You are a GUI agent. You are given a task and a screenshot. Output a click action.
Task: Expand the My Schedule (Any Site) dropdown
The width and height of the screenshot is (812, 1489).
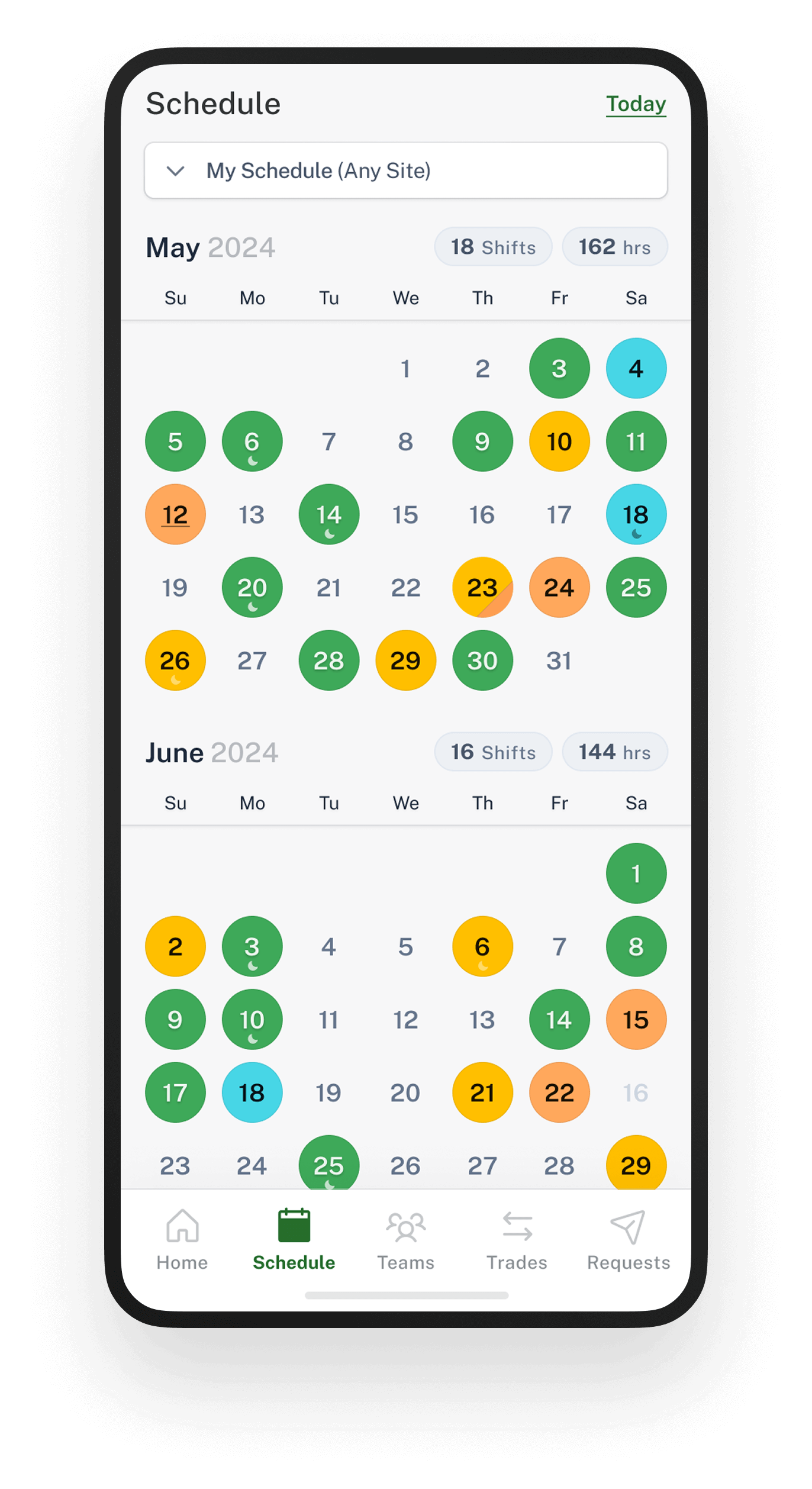405,170
